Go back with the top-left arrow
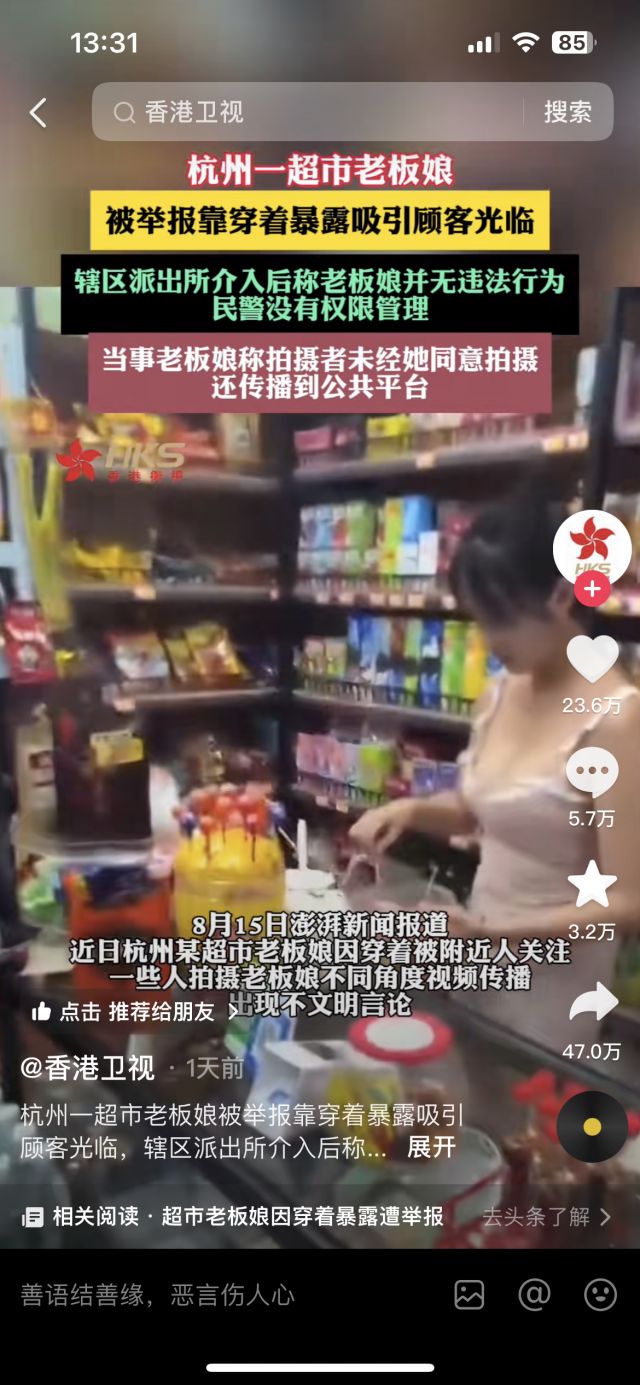This screenshot has width=640, height=1385. pyautogui.click(x=38, y=112)
